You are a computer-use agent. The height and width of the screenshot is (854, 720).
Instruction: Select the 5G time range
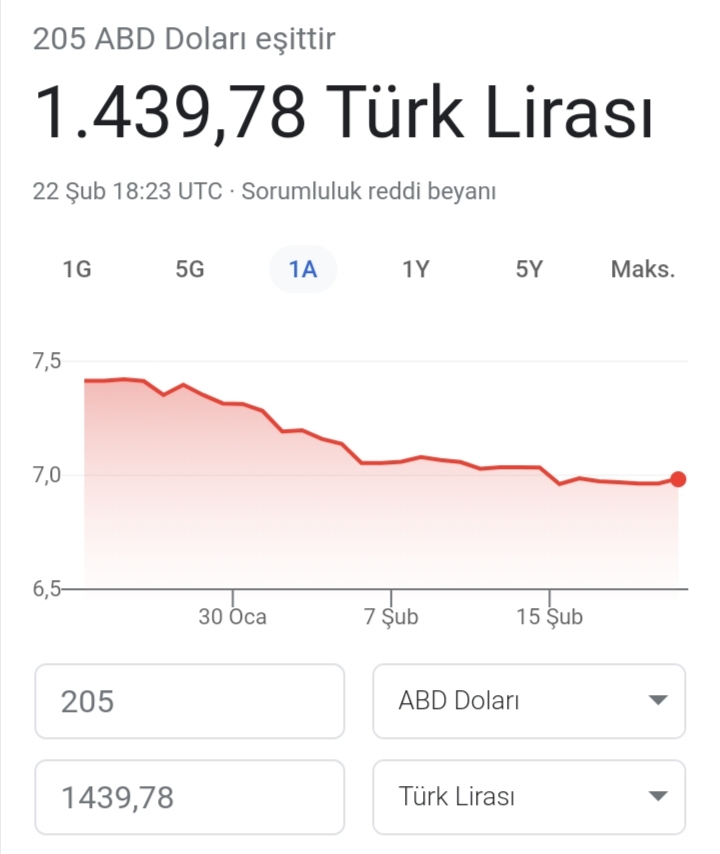190,269
